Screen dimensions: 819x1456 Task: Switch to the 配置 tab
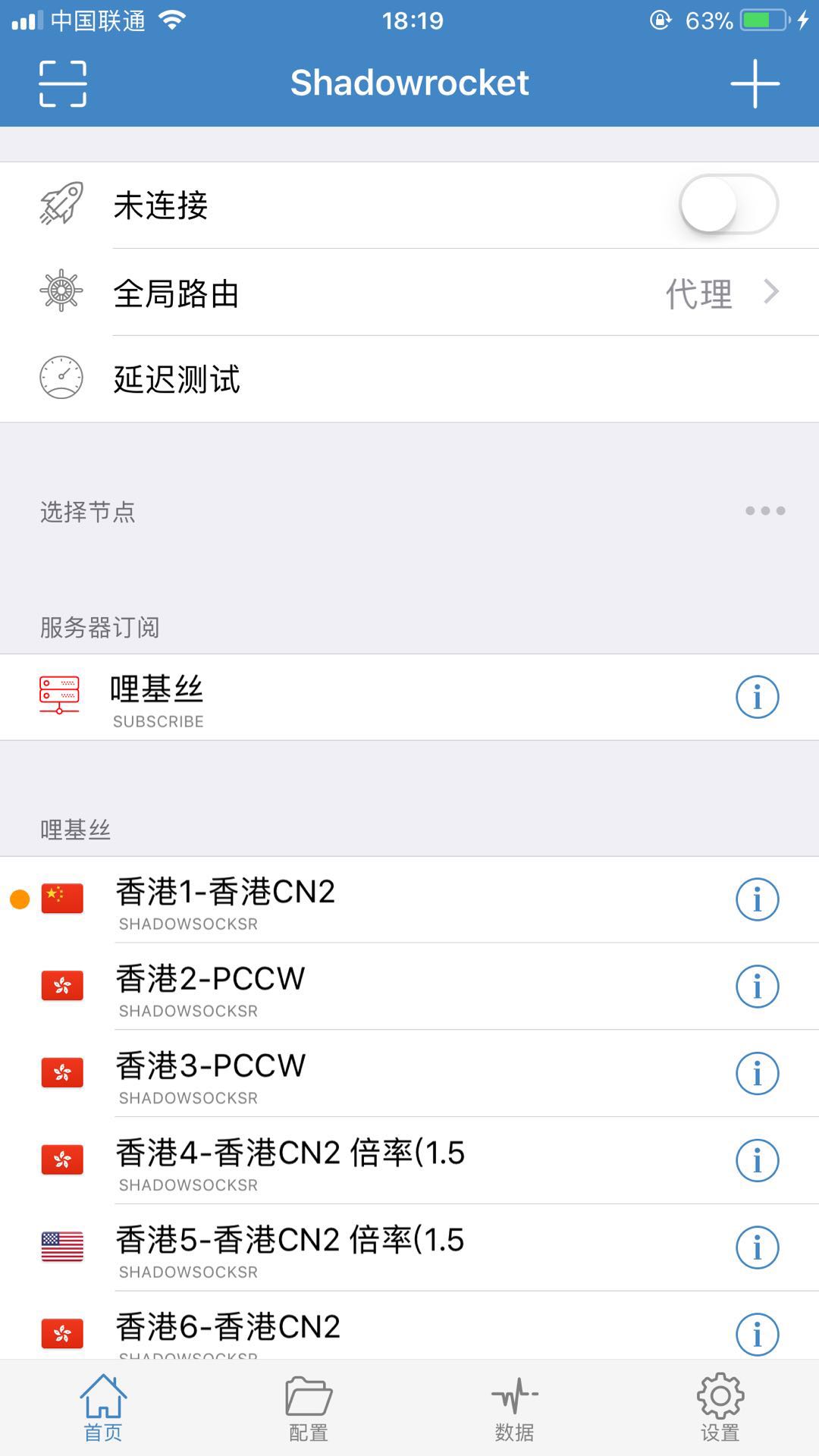tap(308, 1409)
